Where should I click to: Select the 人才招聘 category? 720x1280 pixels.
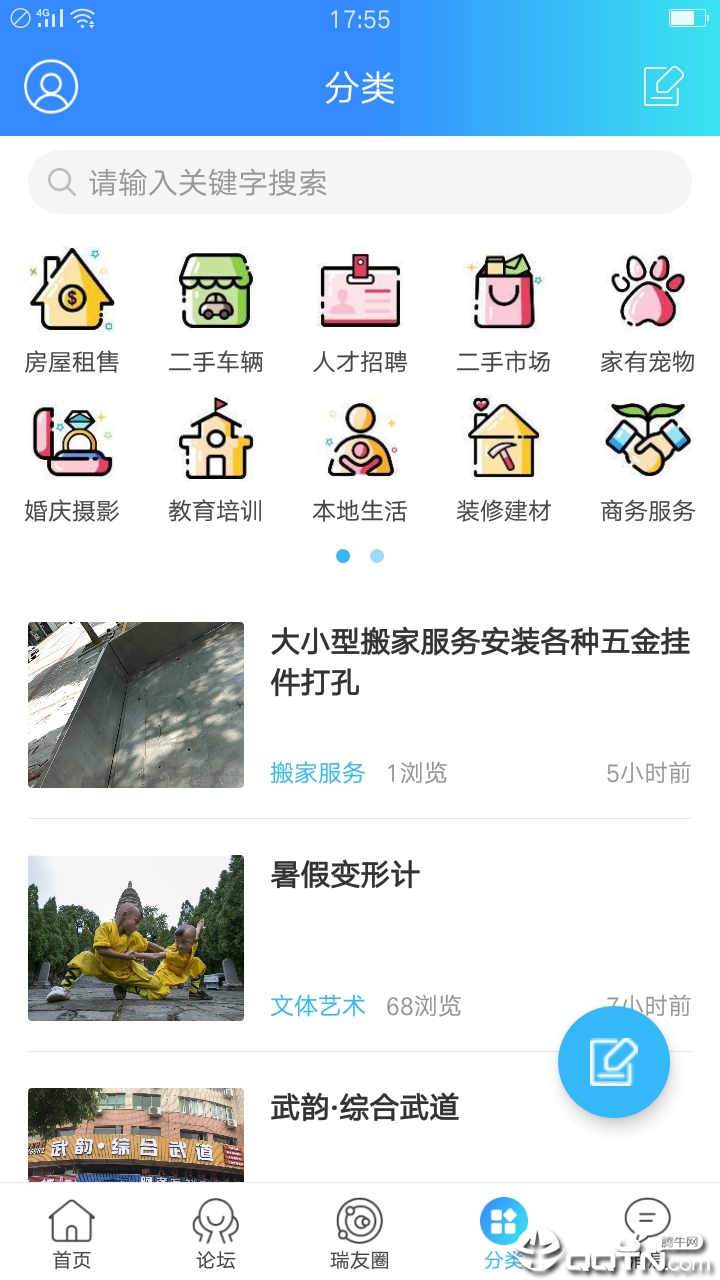[x=360, y=311]
